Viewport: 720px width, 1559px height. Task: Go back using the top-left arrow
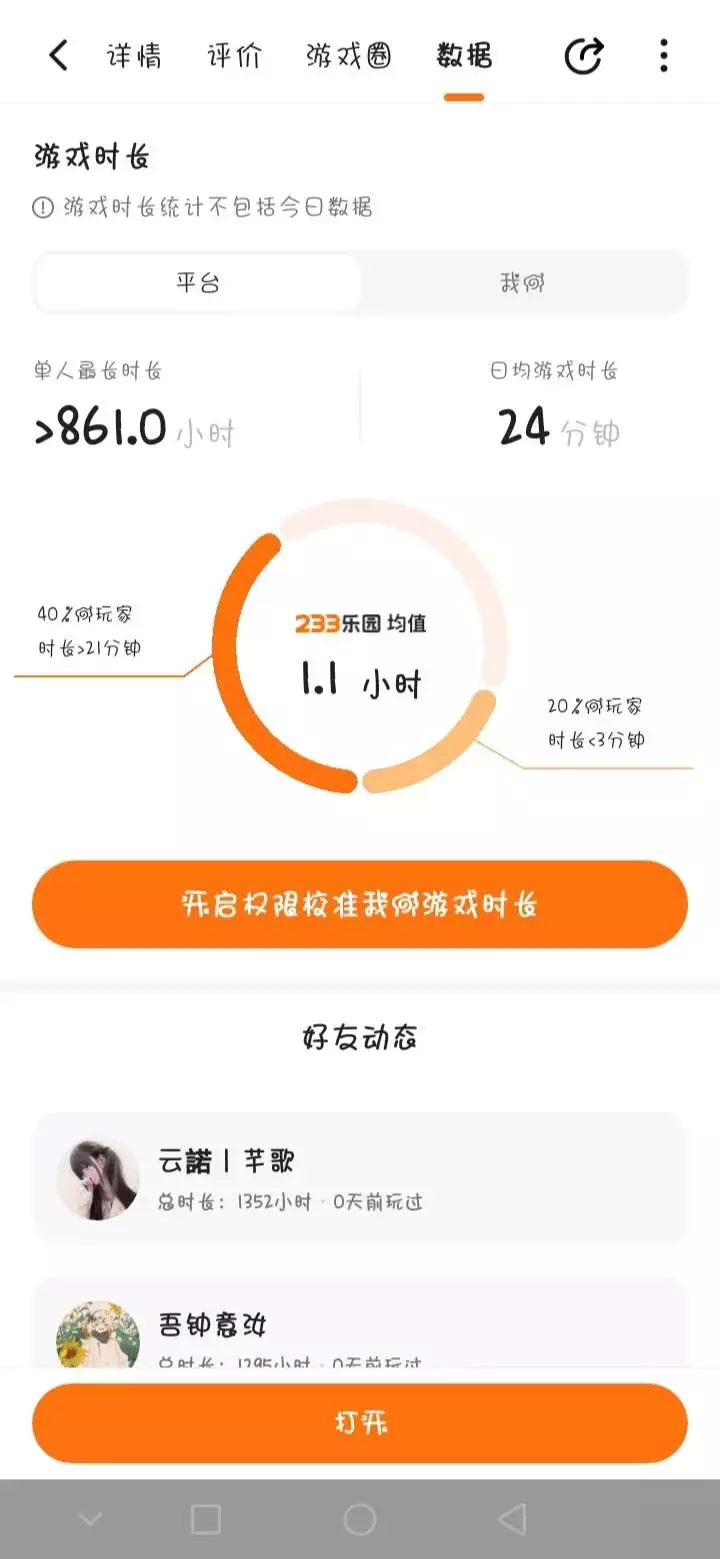(x=59, y=55)
